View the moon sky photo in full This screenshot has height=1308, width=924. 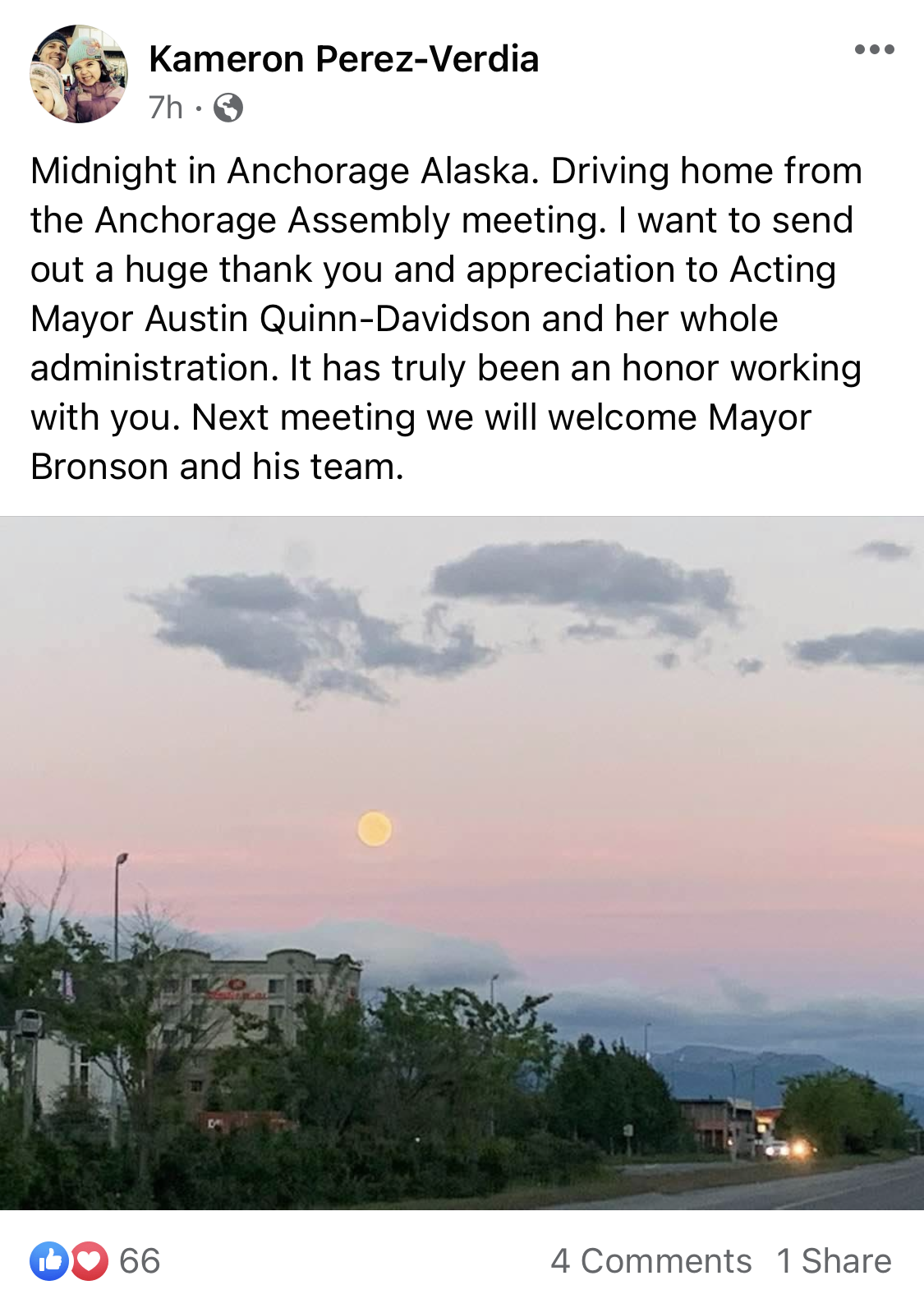462,863
